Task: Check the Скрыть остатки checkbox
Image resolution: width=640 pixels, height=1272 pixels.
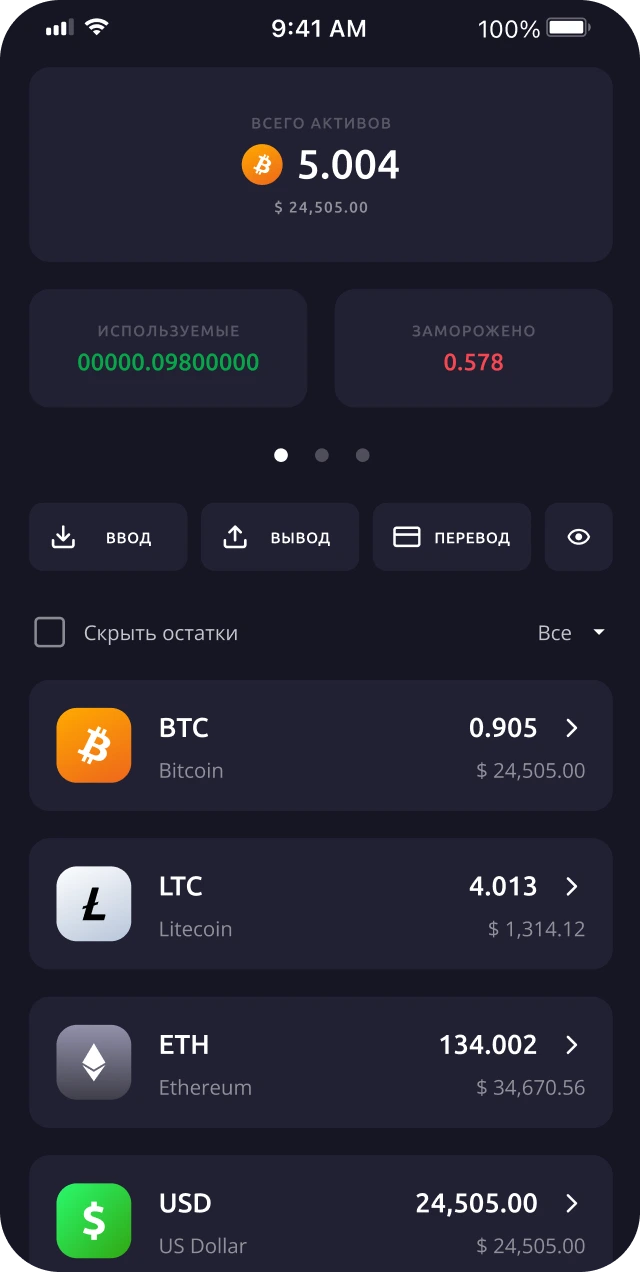Action: click(50, 632)
